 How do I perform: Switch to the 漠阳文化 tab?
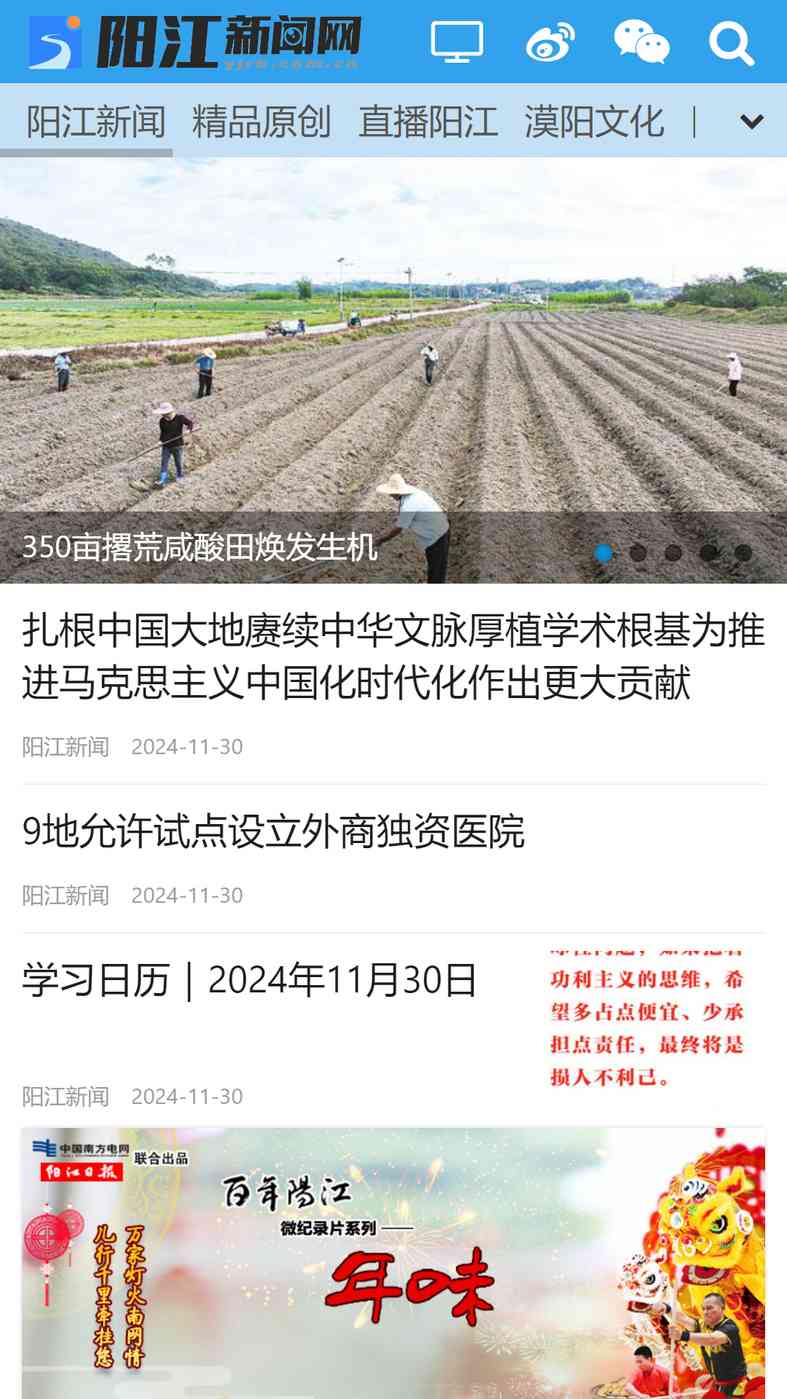[x=594, y=122]
